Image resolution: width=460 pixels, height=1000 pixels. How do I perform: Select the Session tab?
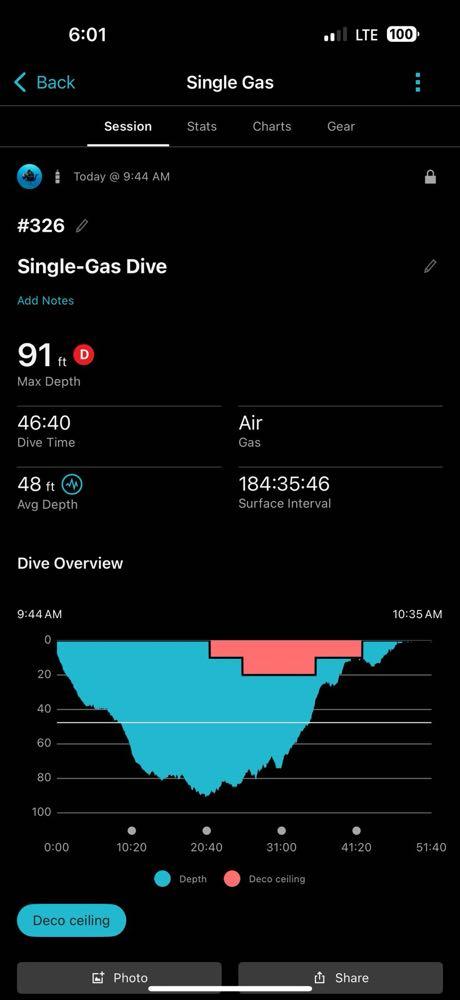(128, 126)
